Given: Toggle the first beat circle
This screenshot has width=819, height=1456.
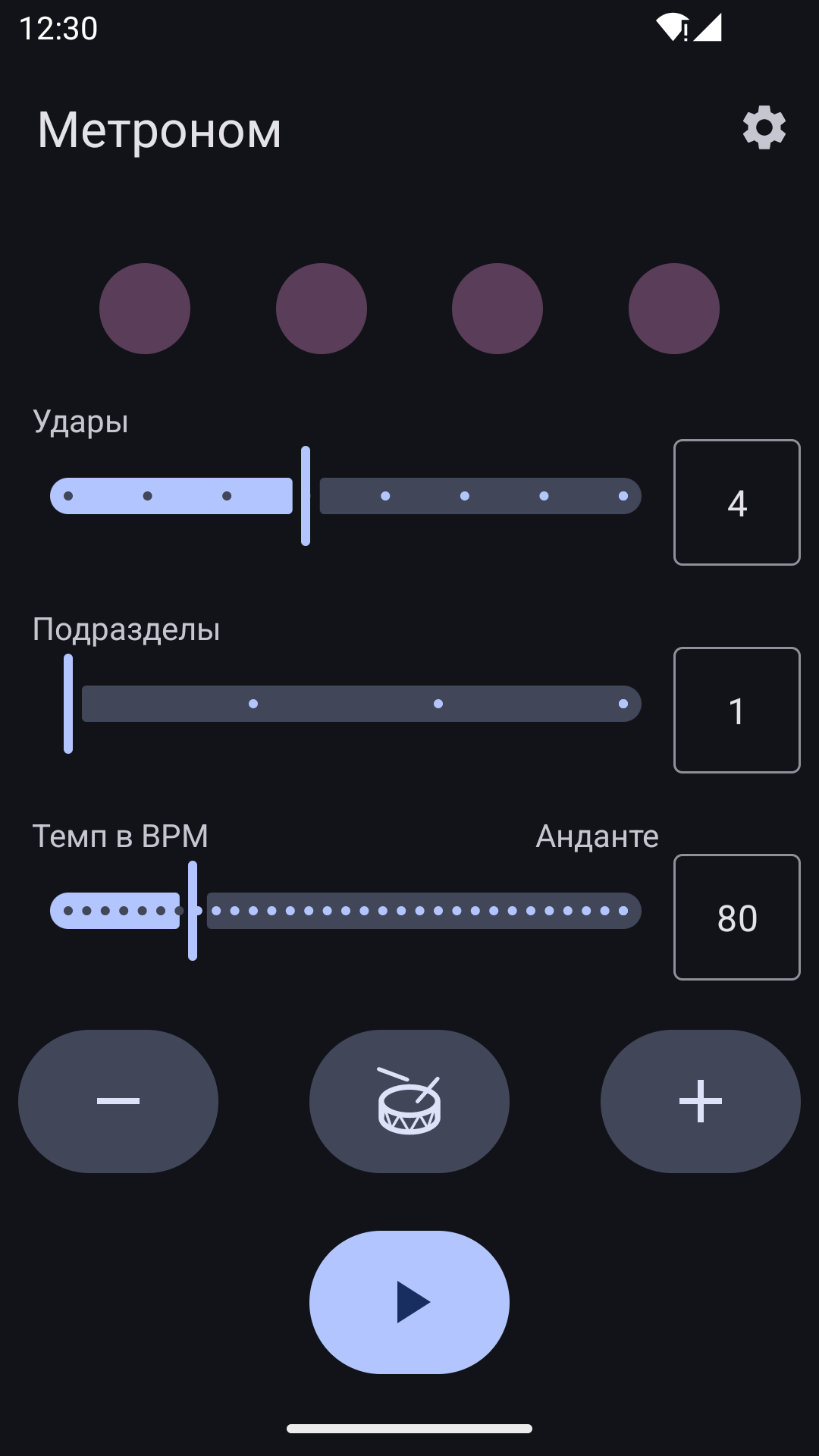Looking at the screenshot, I should click(145, 309).
